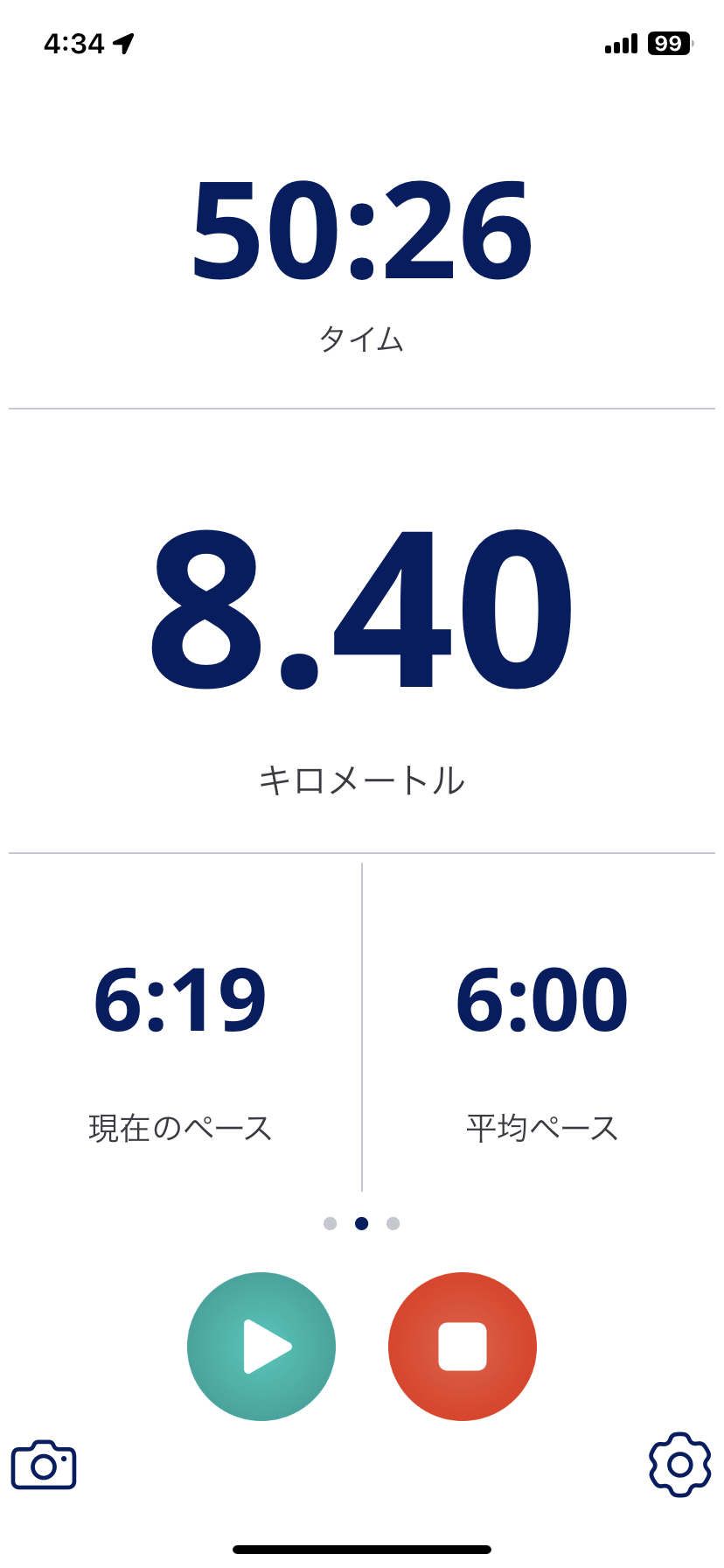Open the settings gear
Viewport: 724px width, 1568px height.
pos(679,1464)
